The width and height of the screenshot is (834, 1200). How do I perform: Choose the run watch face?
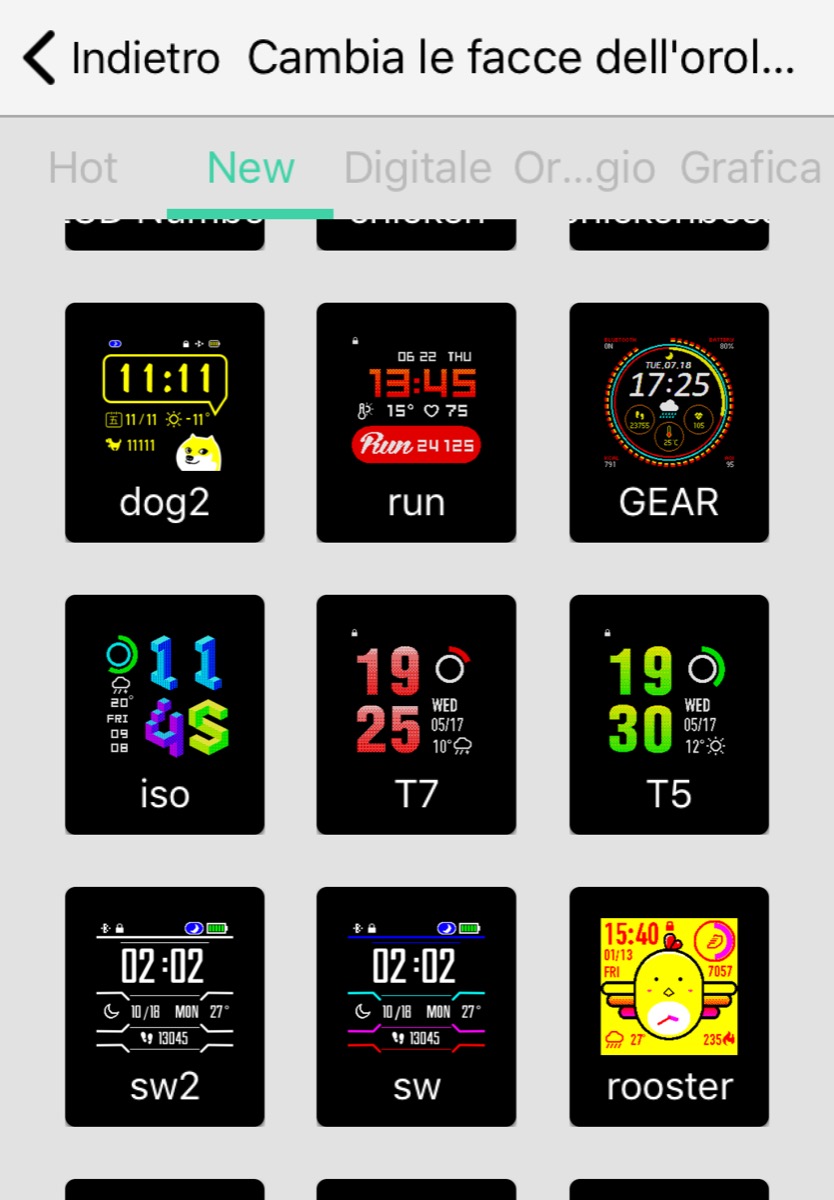[416, 422]
